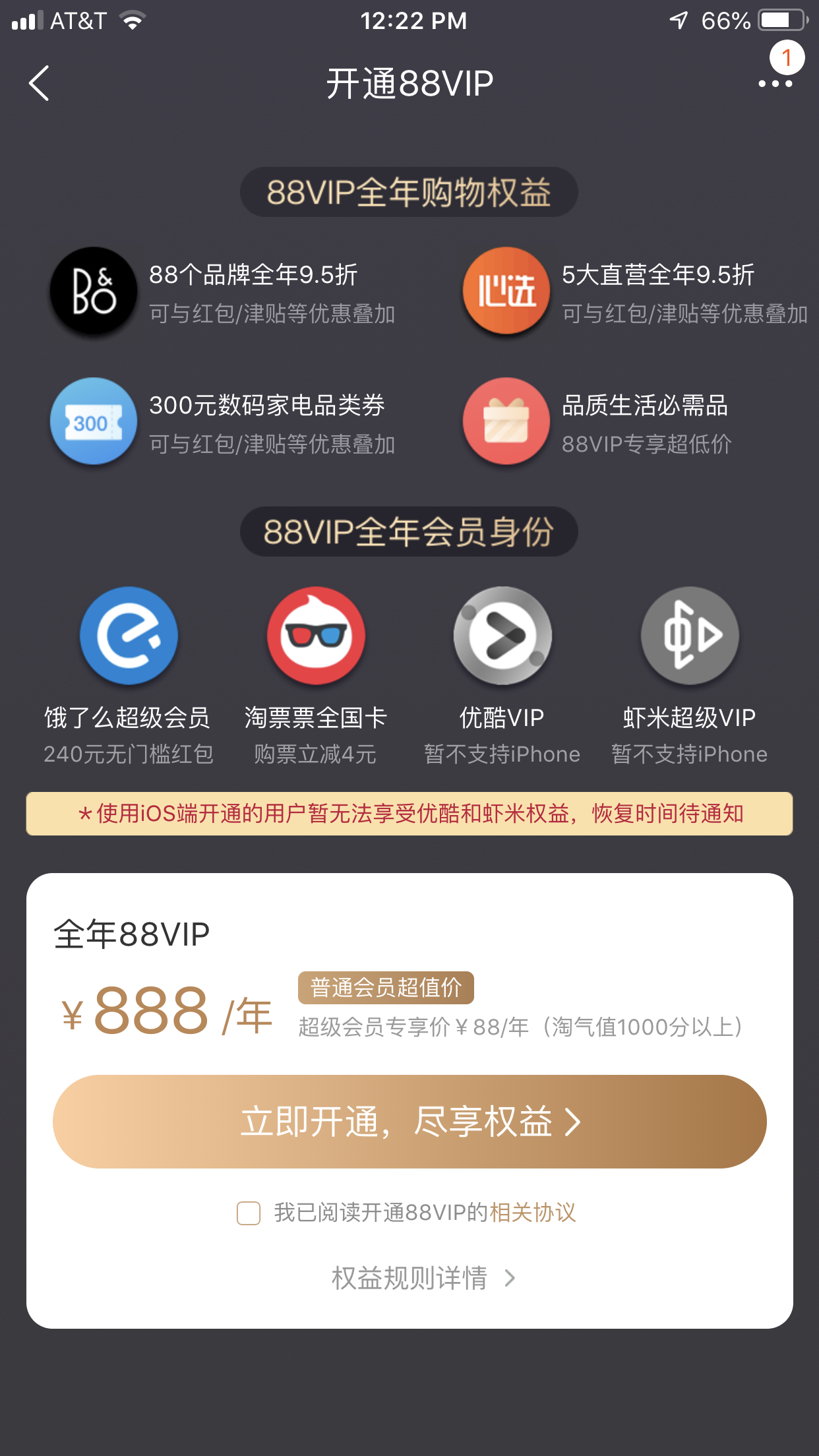Select 优酷VIP membership icon

pyautogui.click(x=502, y=636)
